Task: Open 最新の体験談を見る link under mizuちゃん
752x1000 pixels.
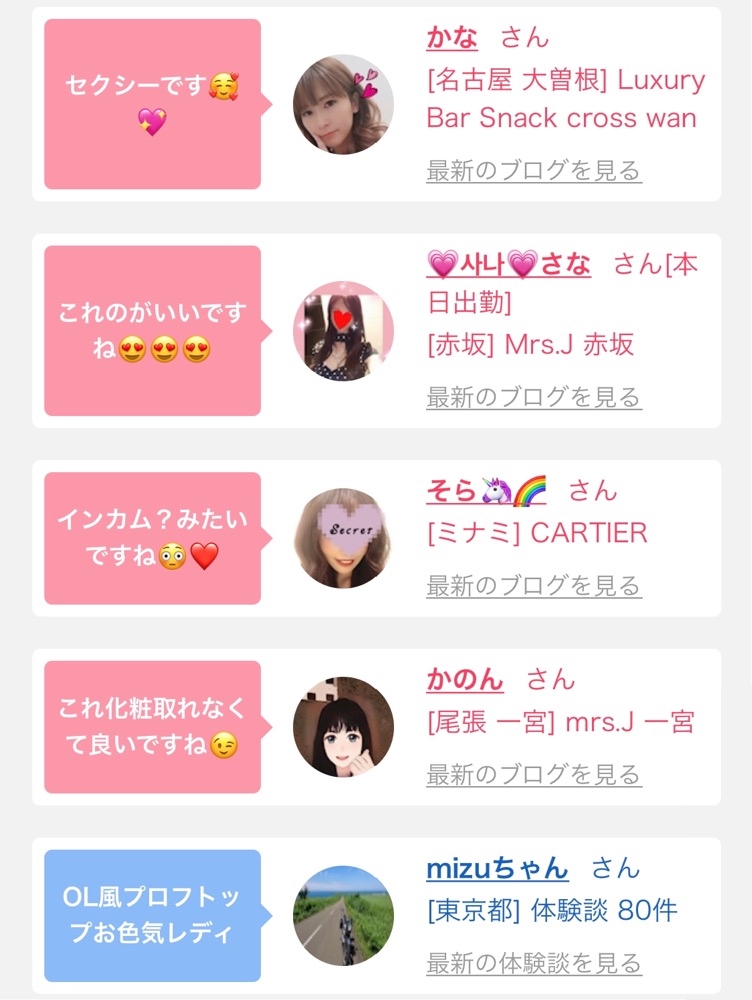Action: [533, 963]
